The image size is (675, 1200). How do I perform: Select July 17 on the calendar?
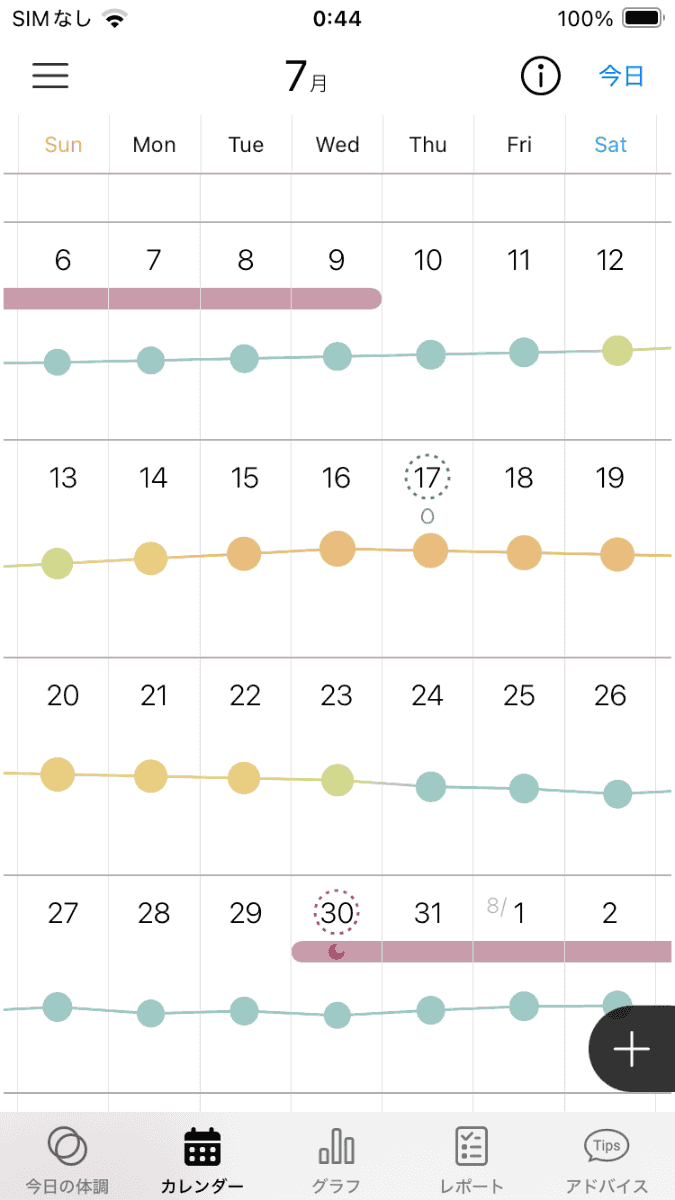point(428,477)
